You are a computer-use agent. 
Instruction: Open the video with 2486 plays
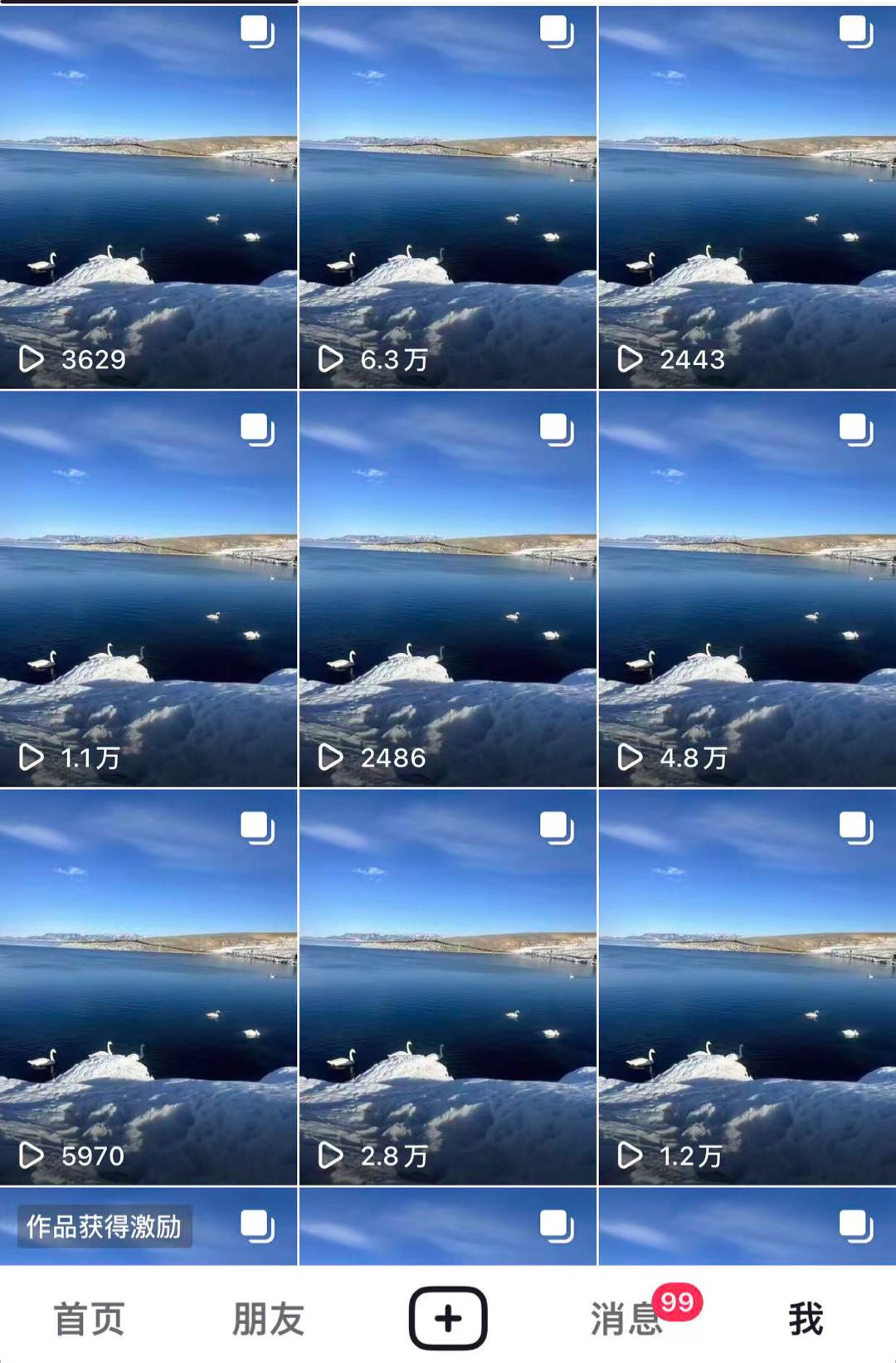(447, 589)
